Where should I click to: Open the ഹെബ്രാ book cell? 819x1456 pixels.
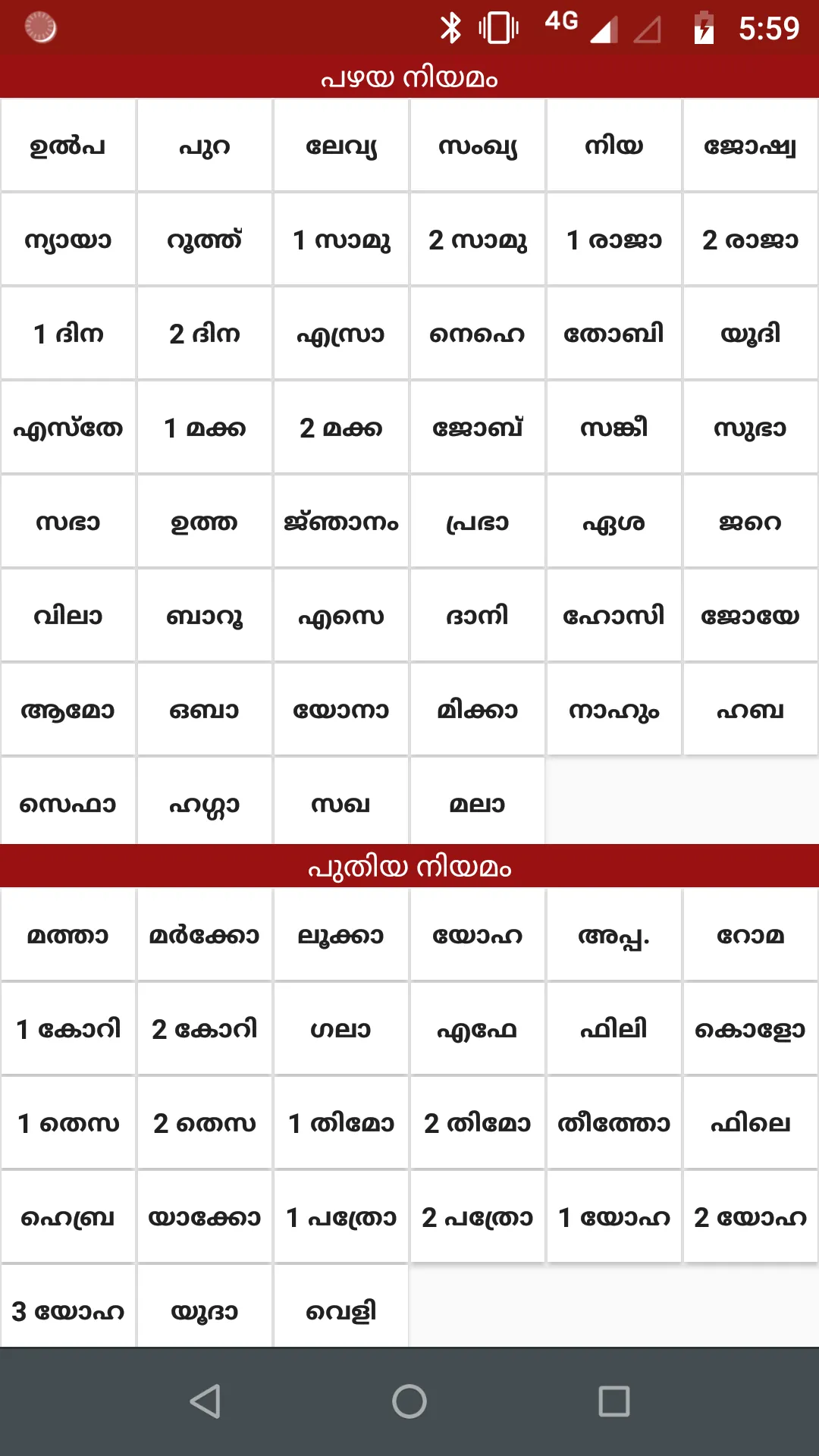pos(67,1217)
